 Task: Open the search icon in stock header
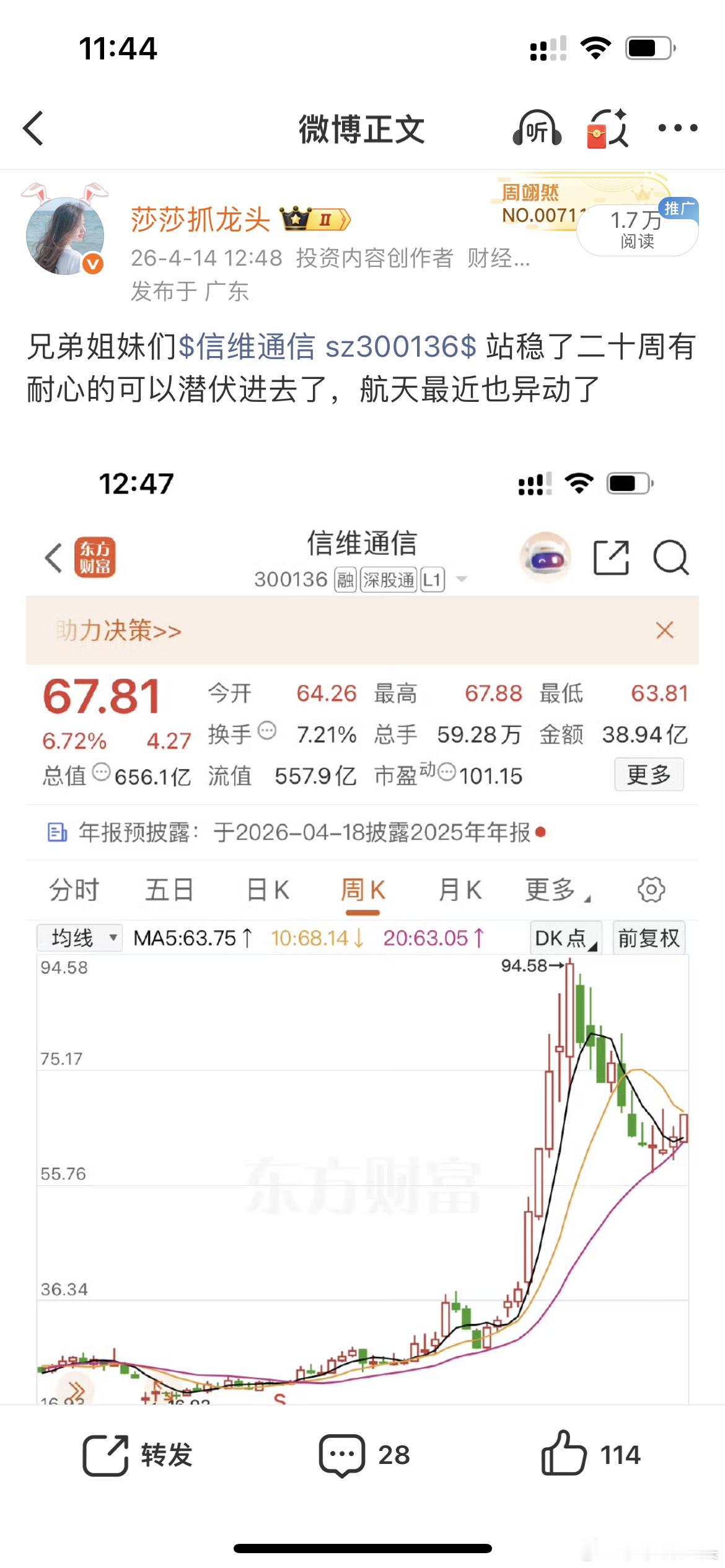[x=671, y=558]
